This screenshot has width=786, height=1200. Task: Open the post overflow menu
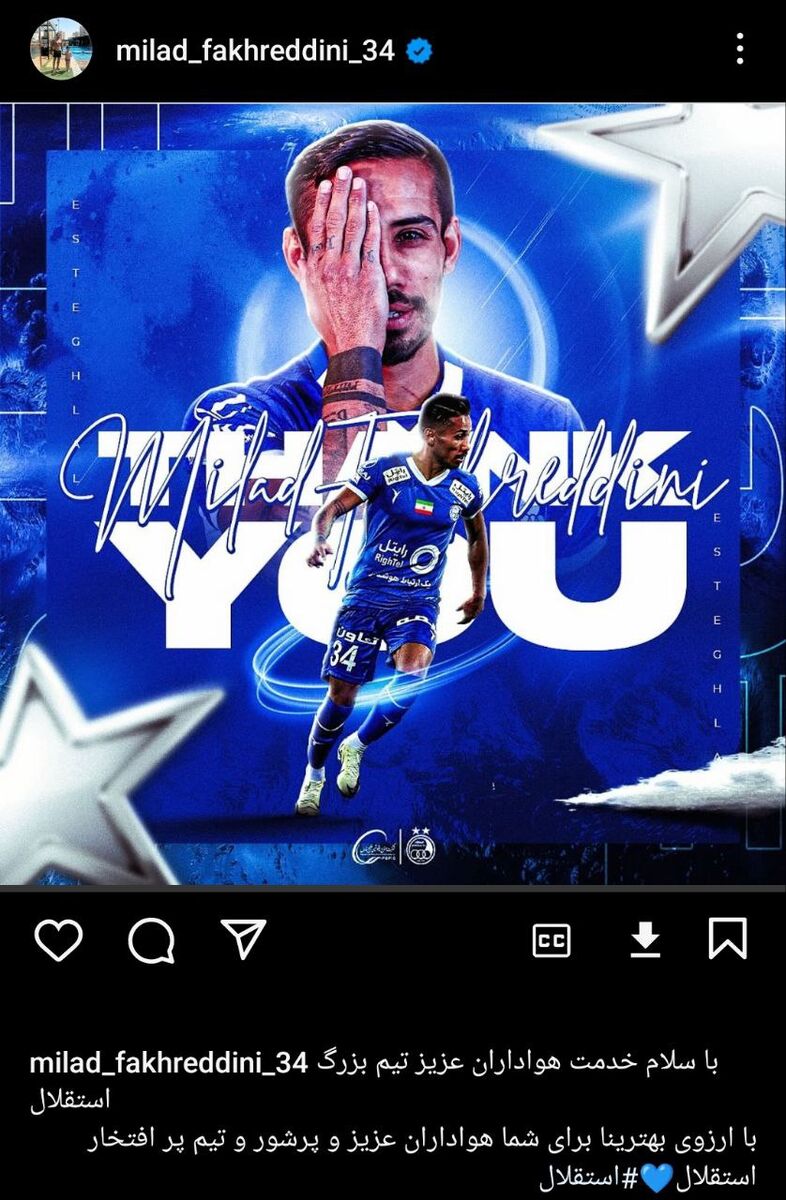pyautogui.click(x=740, y=49)
